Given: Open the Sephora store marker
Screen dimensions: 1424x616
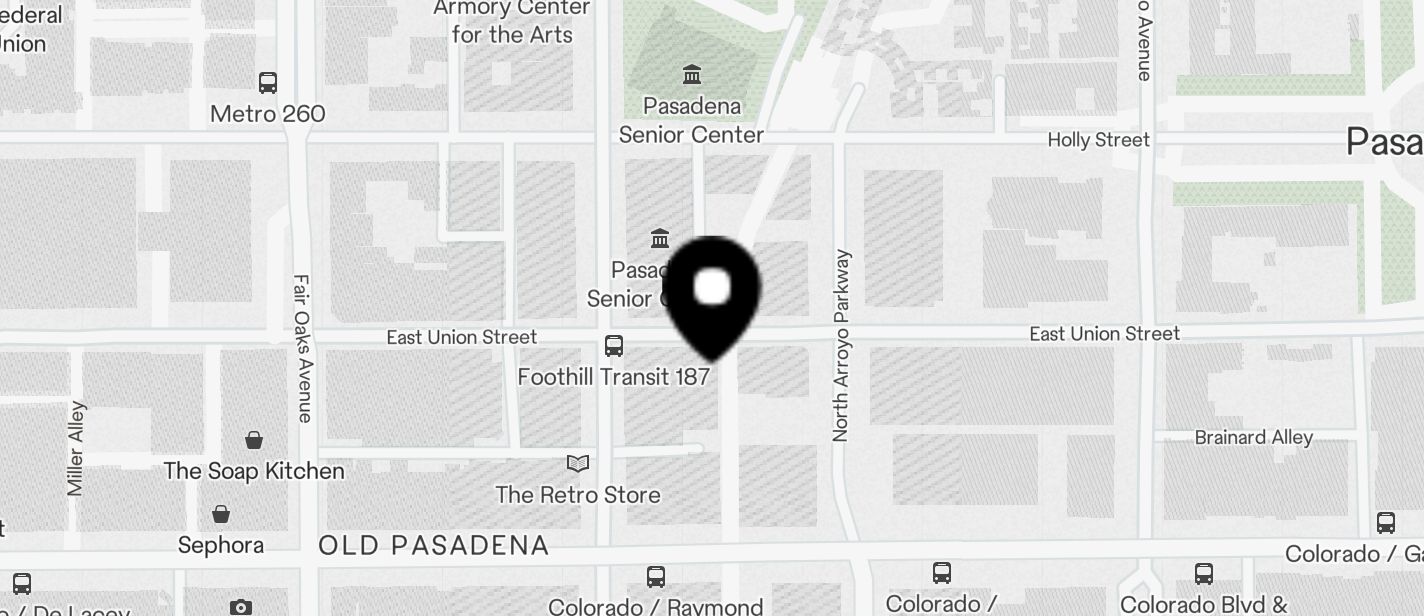Looking at the screenshot, I should 221,515.
